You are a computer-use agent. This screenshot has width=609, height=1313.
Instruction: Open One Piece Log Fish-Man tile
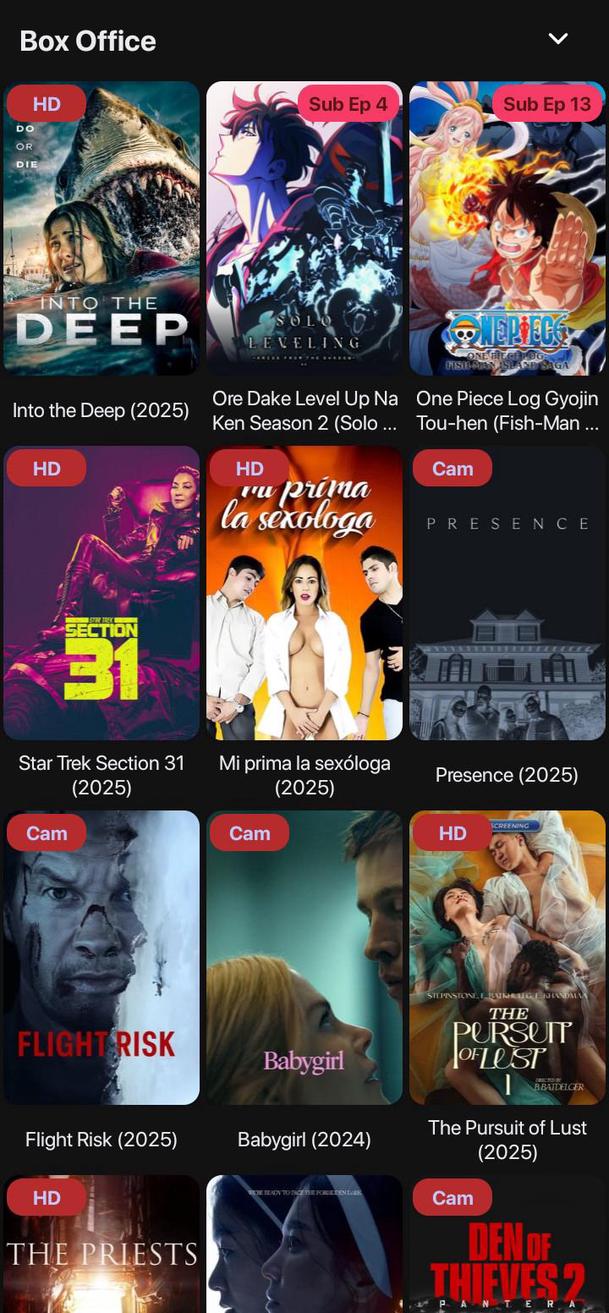pos(507,229)
